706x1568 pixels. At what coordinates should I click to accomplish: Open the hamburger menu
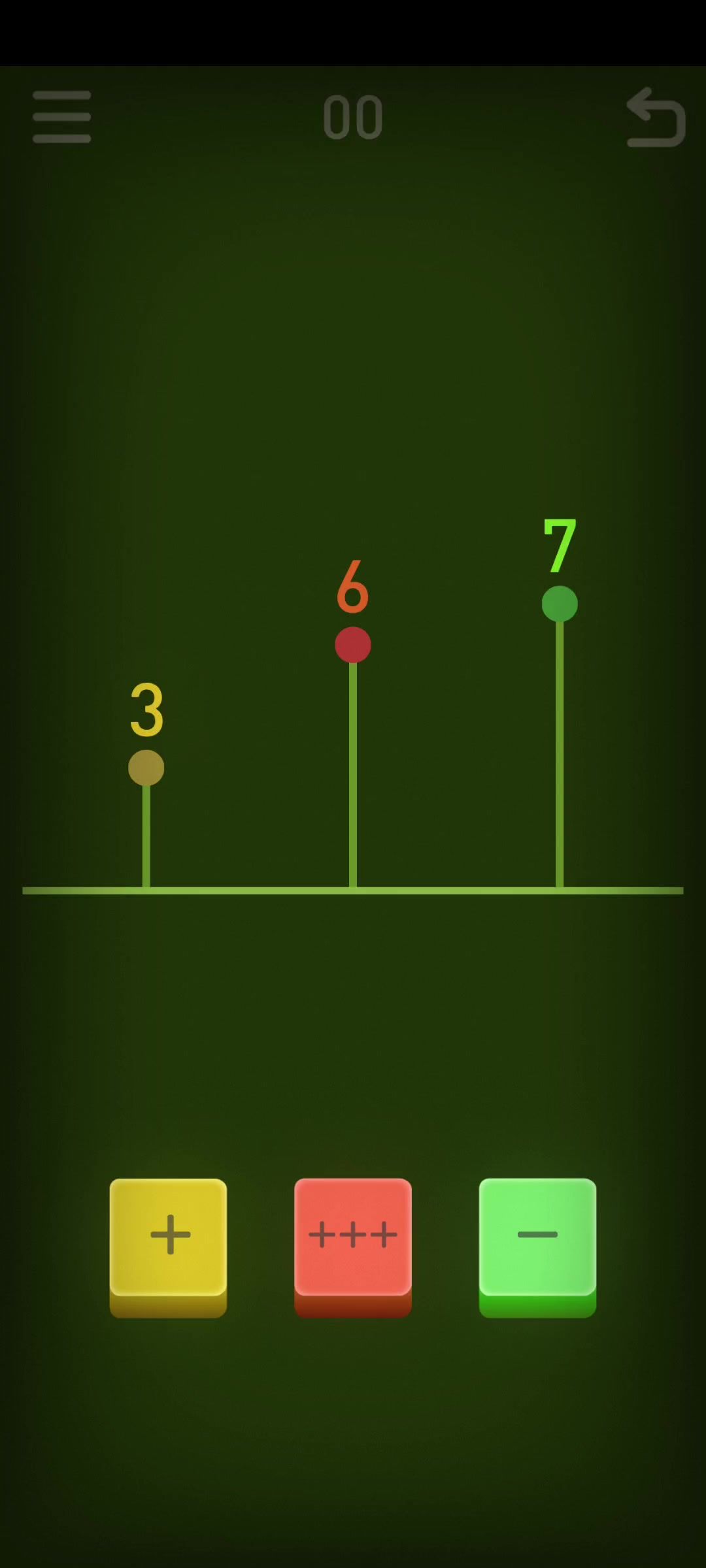pyautogui.click(x=61, y=117)
